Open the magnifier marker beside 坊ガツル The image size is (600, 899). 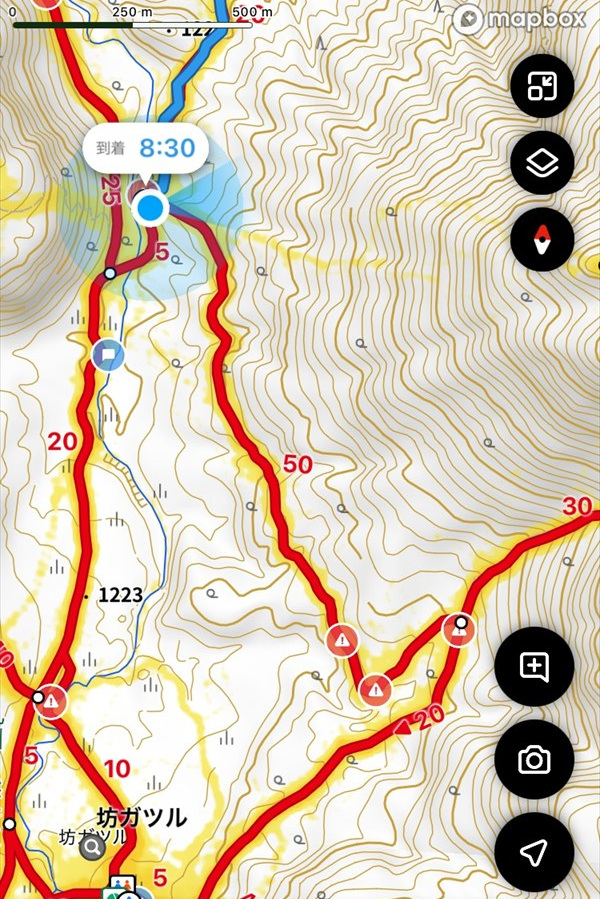click(94, 848)
